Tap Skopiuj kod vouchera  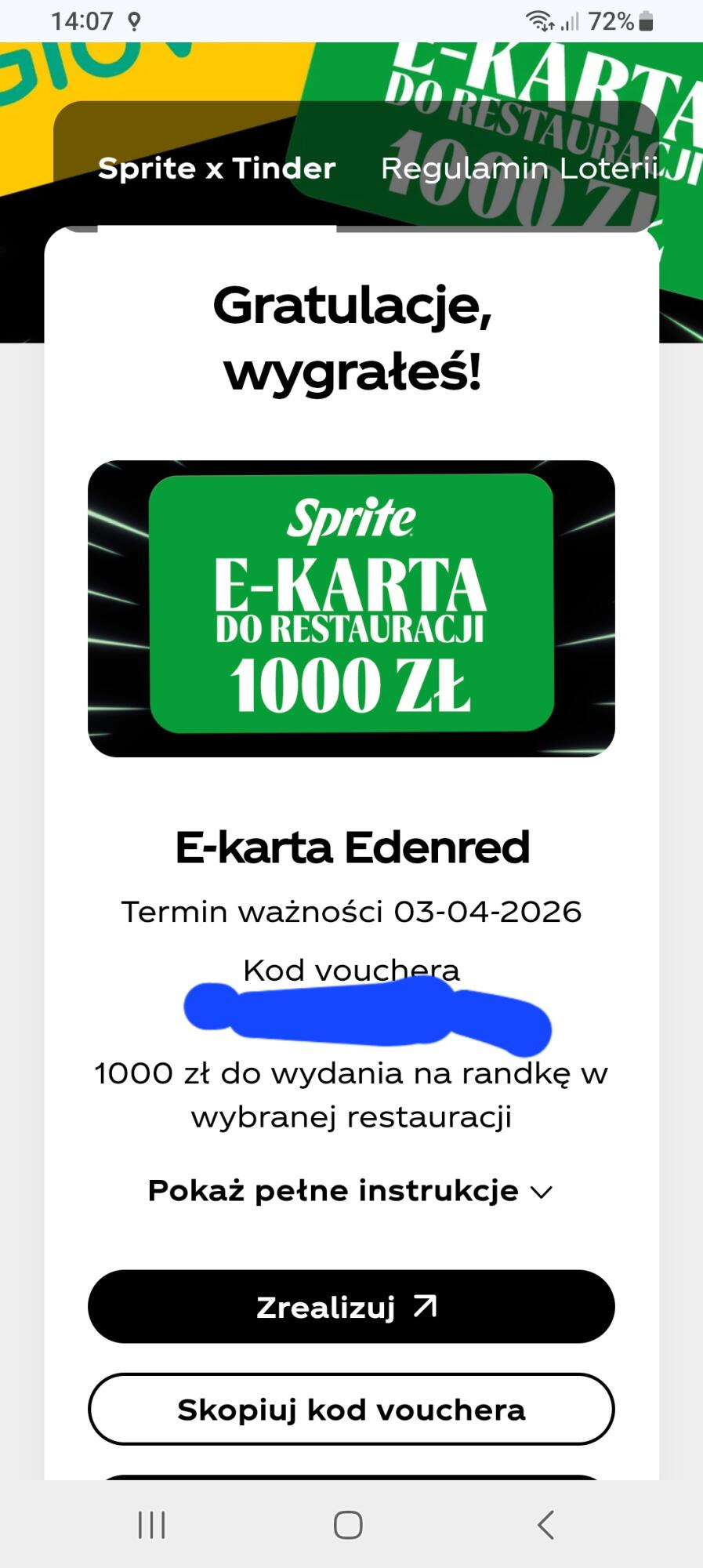click(x=350, y=1410)
